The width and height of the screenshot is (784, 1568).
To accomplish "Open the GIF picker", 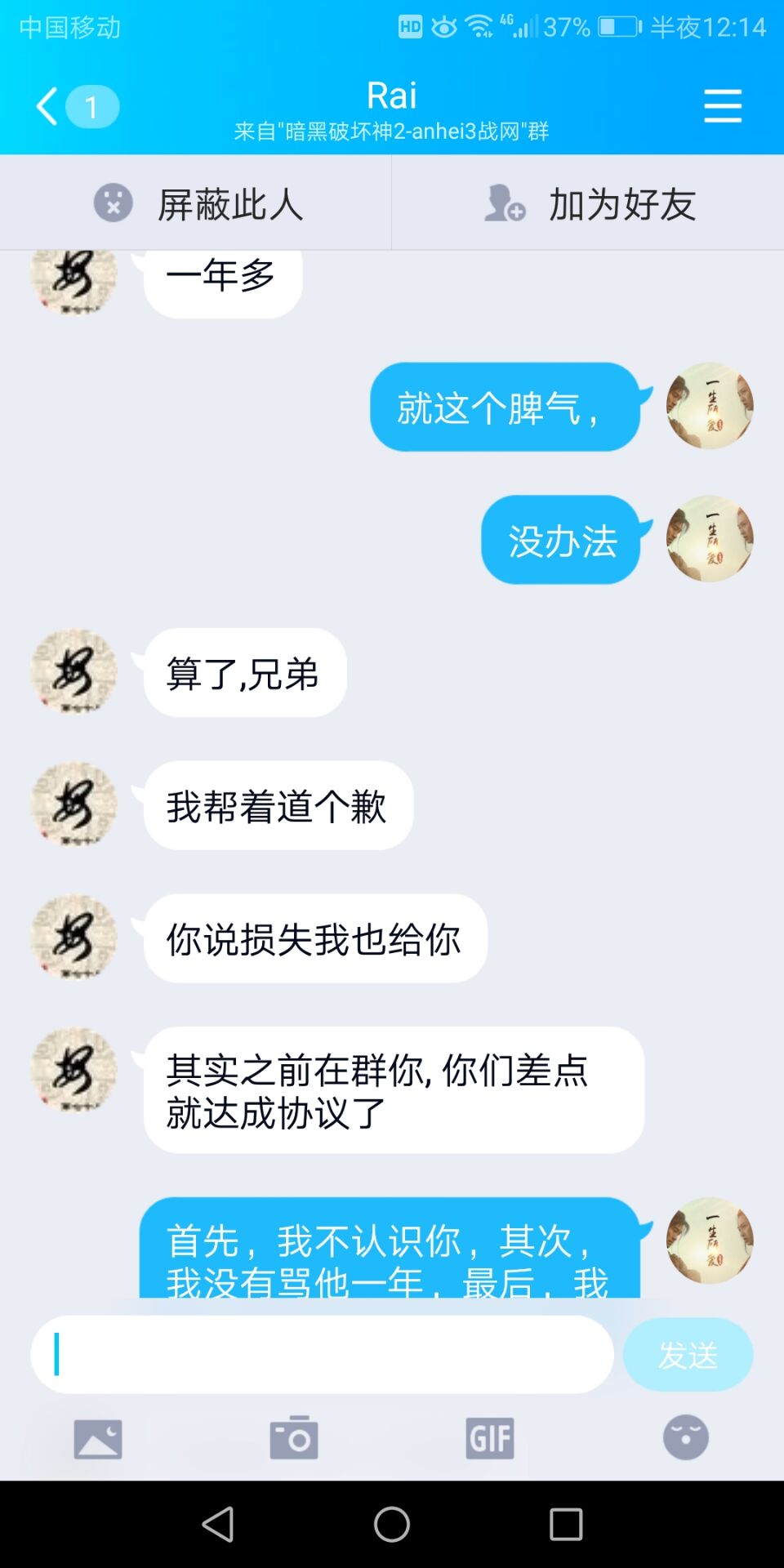I will 490,1438.
